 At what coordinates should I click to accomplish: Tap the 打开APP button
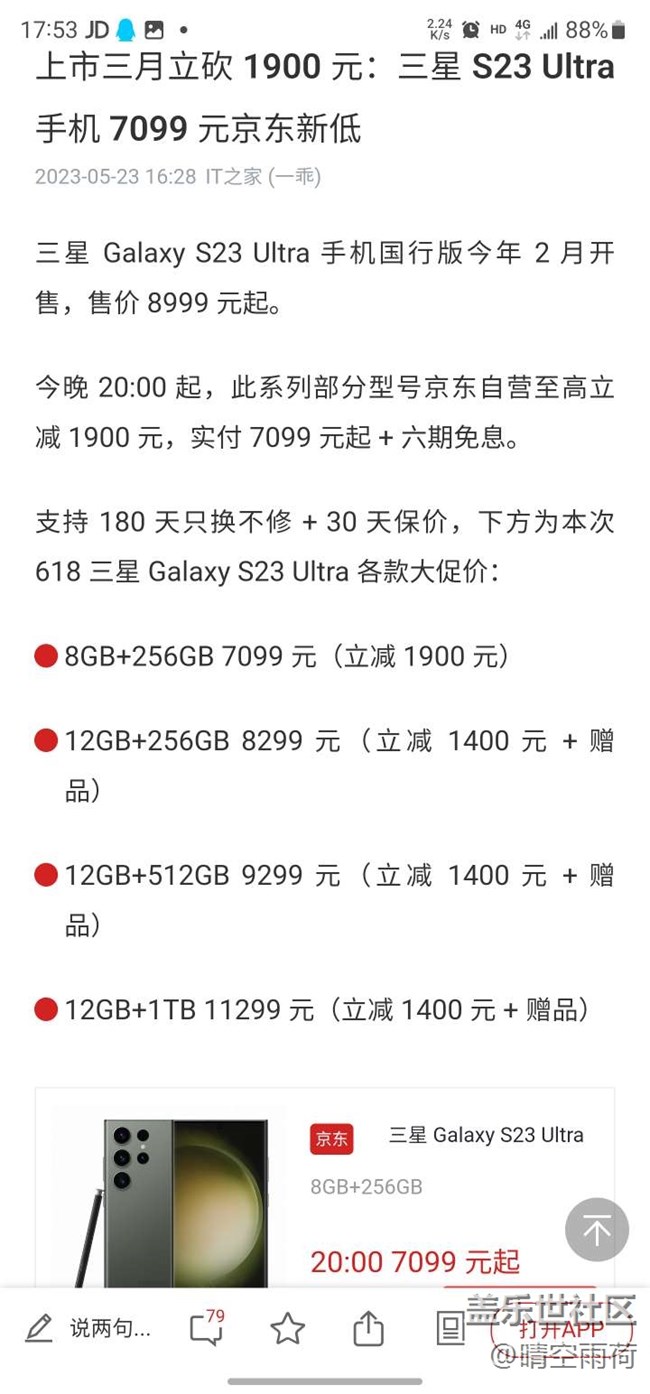(562, 1329)
